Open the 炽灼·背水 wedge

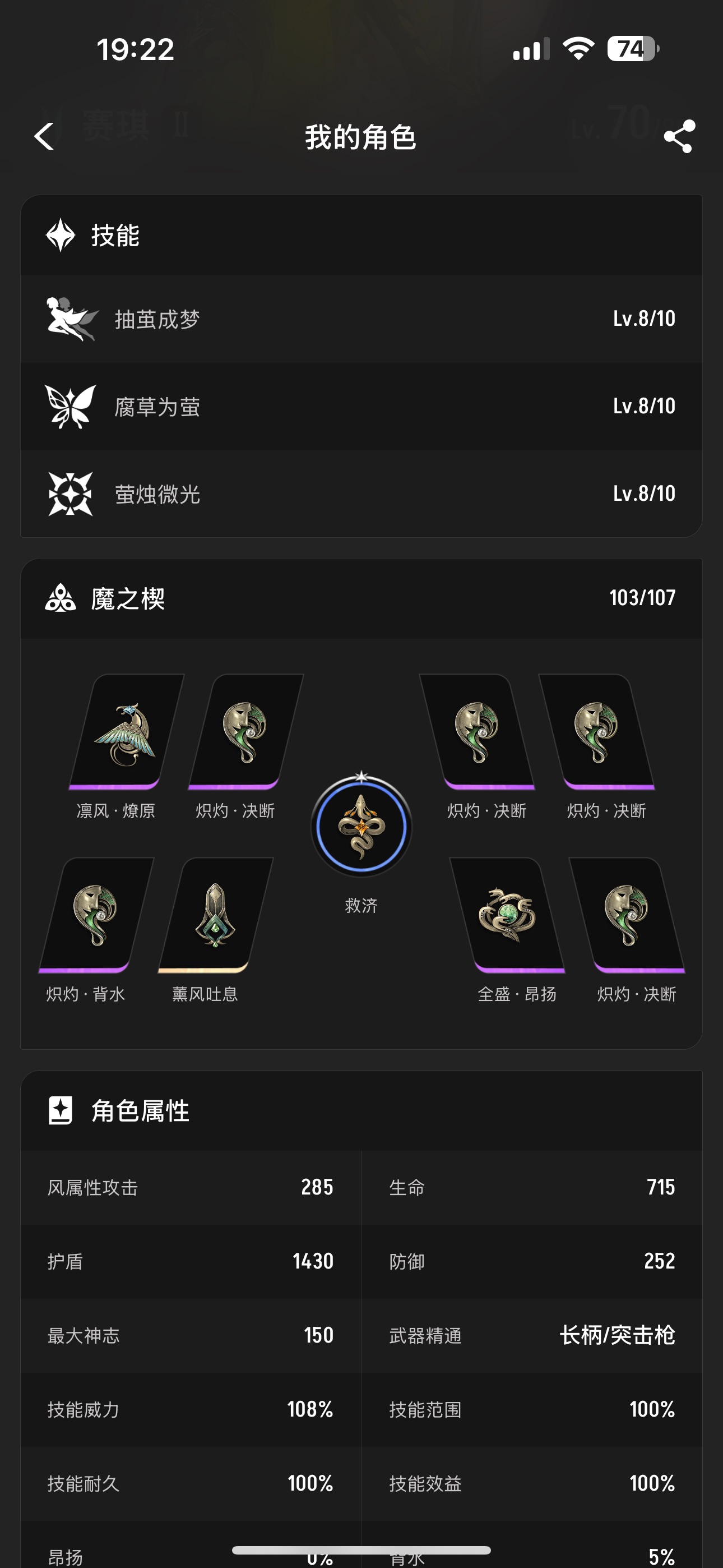[x=95, y=915]
